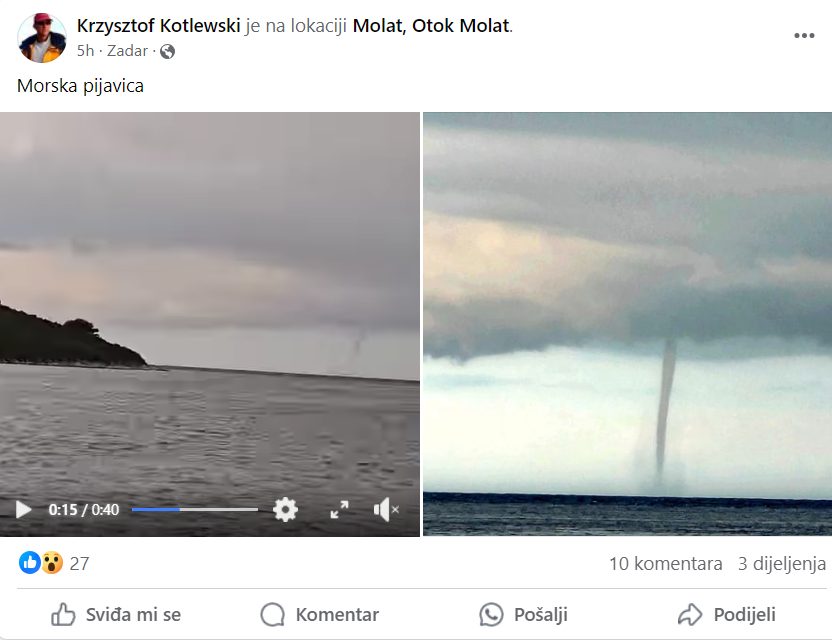Show the 10 komentara comments
The width and height of the screenshot is (832, 640).
click(x=665, y=564)
